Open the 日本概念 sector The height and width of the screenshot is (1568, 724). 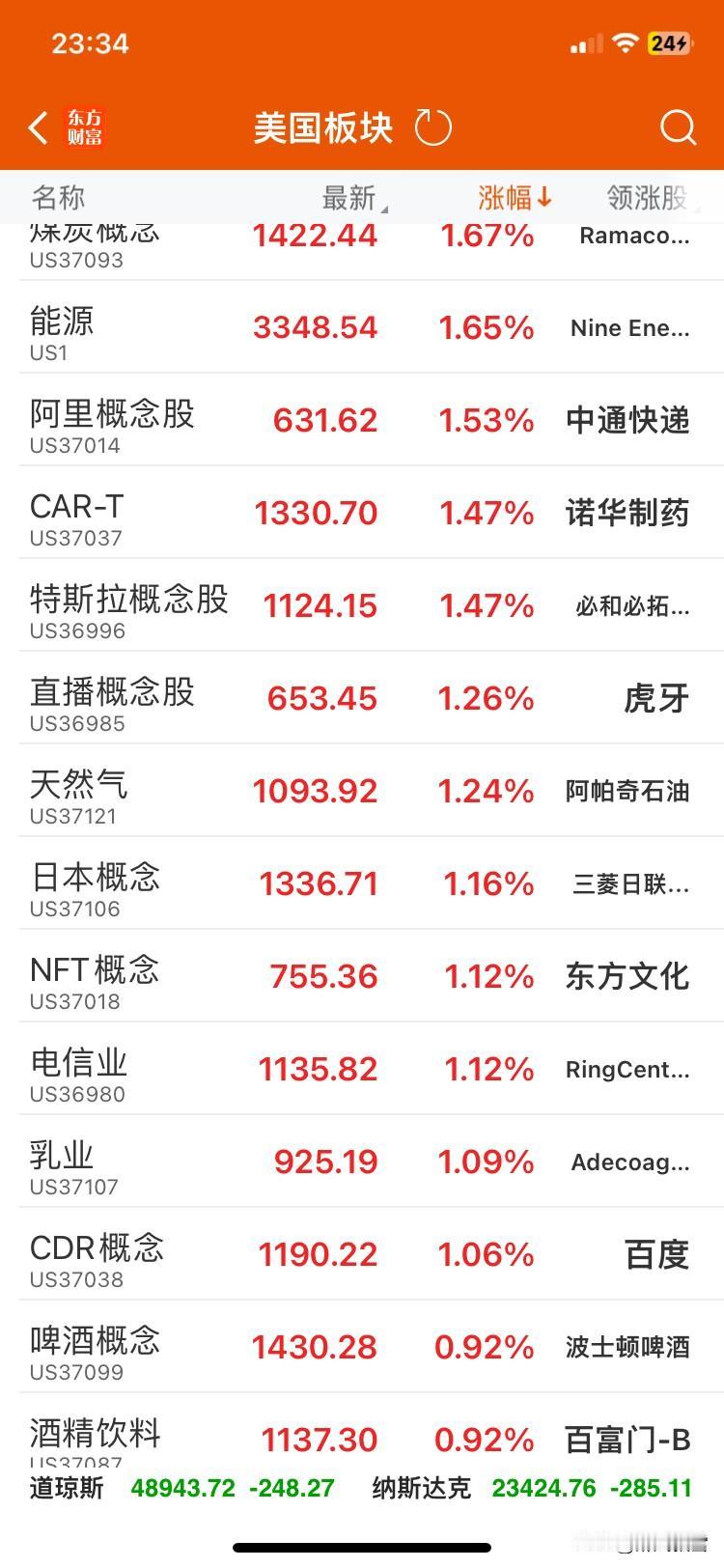tap(362, 884)
